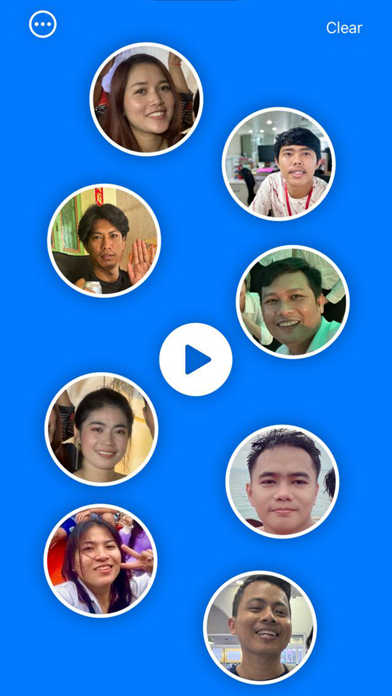Hit the central play button
The width and height of the screenshot is (392, 696).
pos(196,359)
